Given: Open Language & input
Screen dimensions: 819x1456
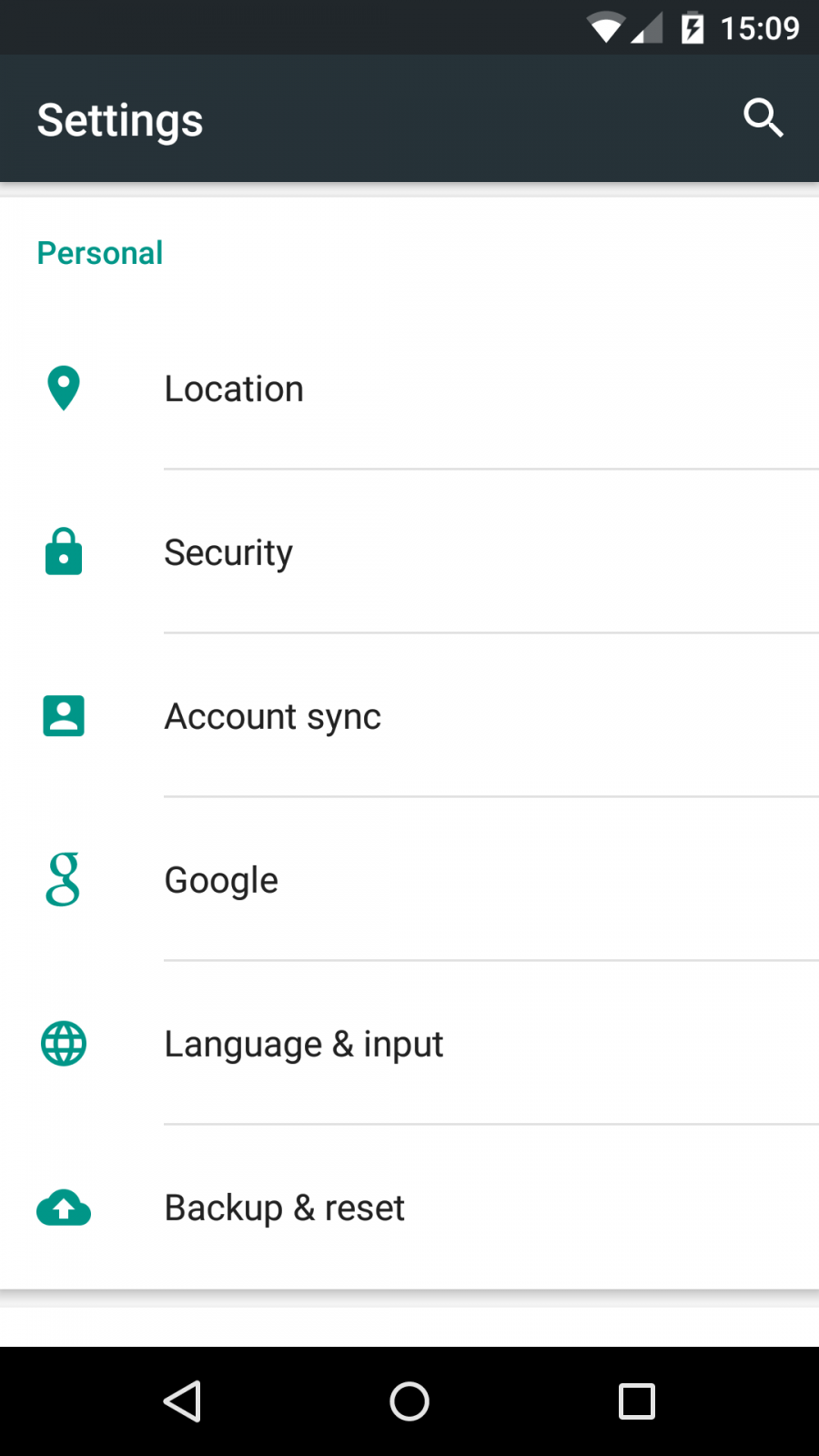Looking at the screenshot, I should tap(409, 1044).
